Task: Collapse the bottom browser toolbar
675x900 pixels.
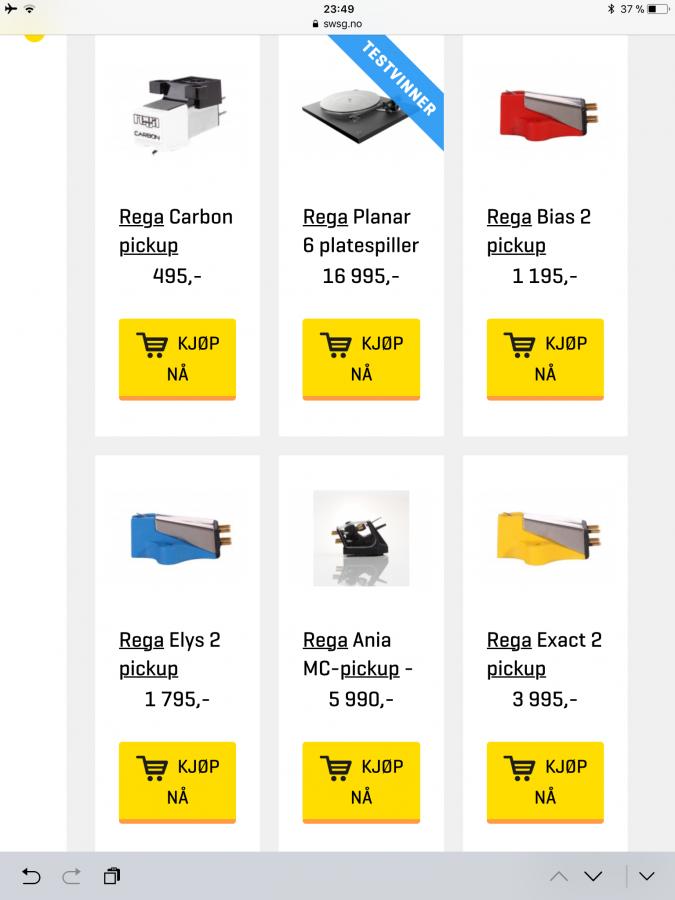Action: (x=647, y=877)
